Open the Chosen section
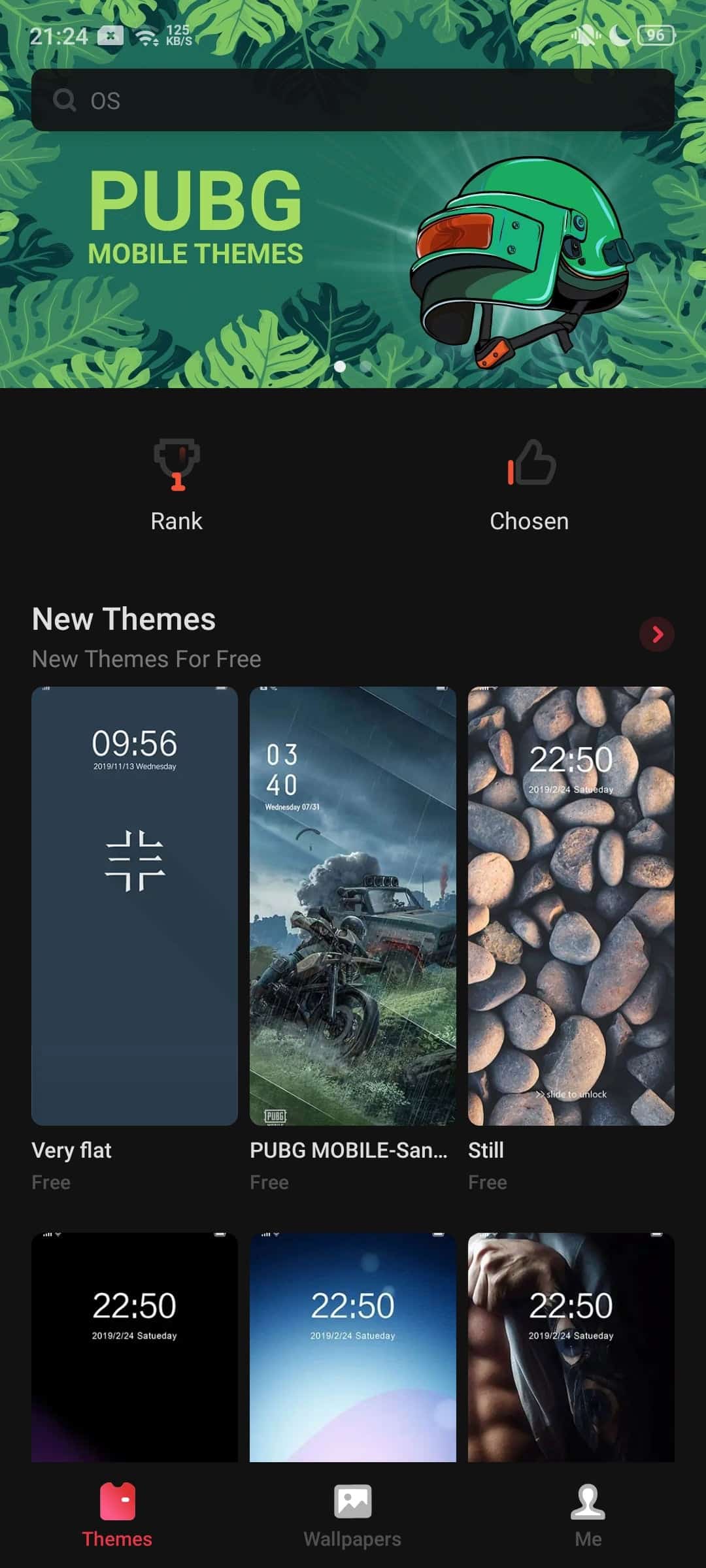The width and height of the screenshot is (706, 1568). tap(529, 485)
